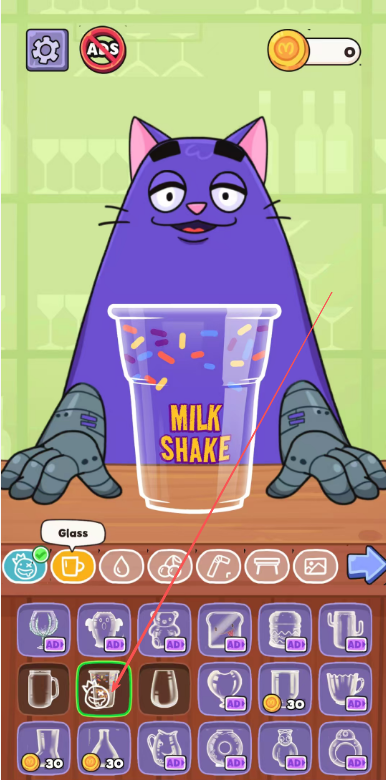Screen dimensions: 386x780
Task: Buy the flask glass for 30 coins
Action: click(x=104, y=748)
